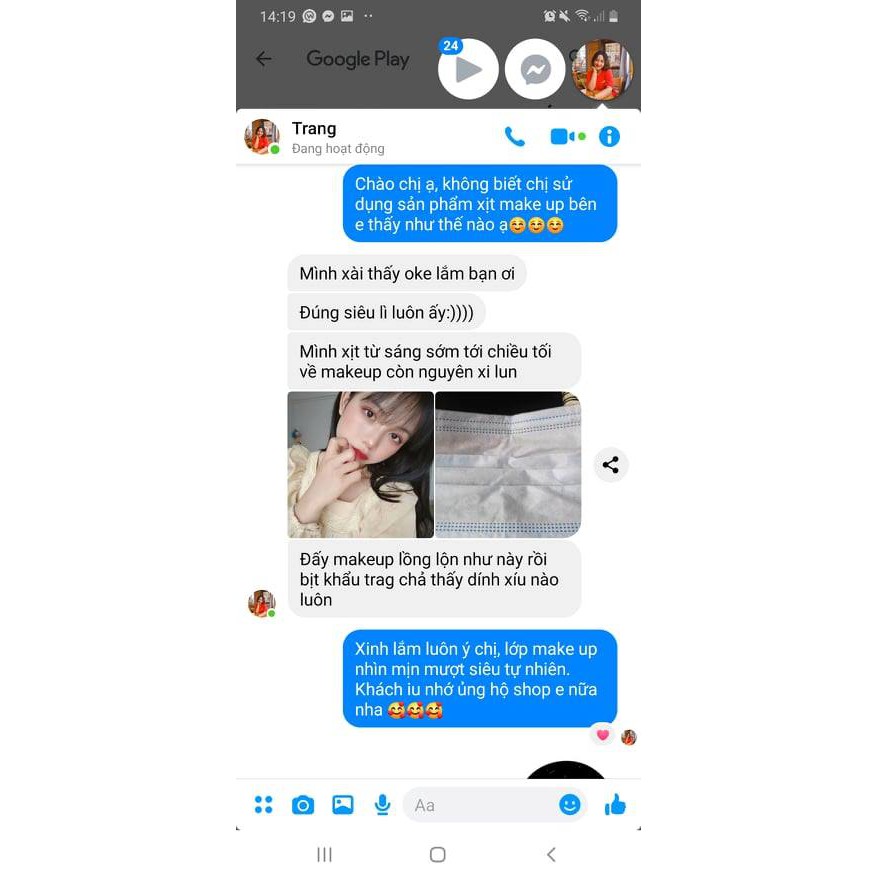This screenshot has height=878, width=878.
Task: View the face mask photo Trang sent
Action: [x=508, y=464]
